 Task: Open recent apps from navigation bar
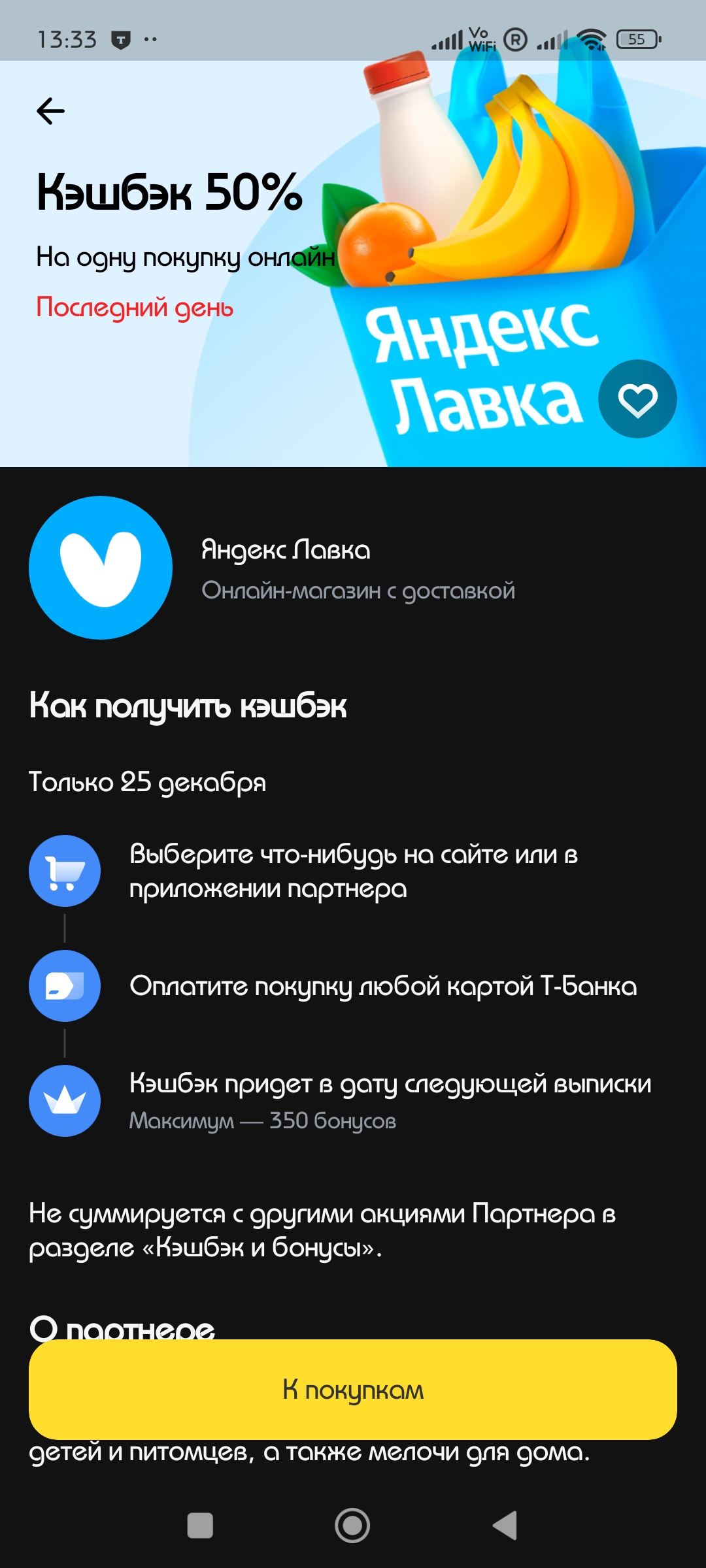point(200,1526)
